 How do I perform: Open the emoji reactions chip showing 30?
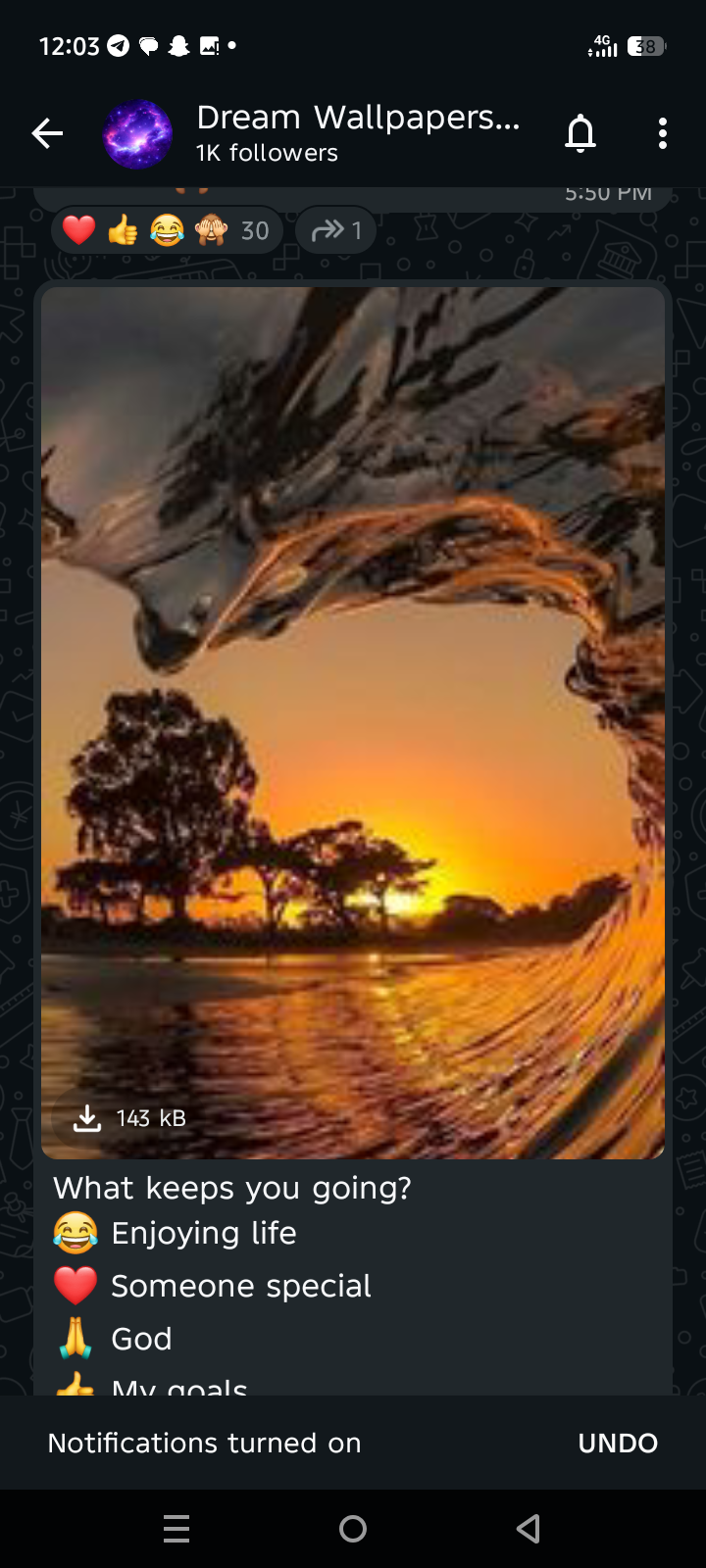tap(166, 230)
